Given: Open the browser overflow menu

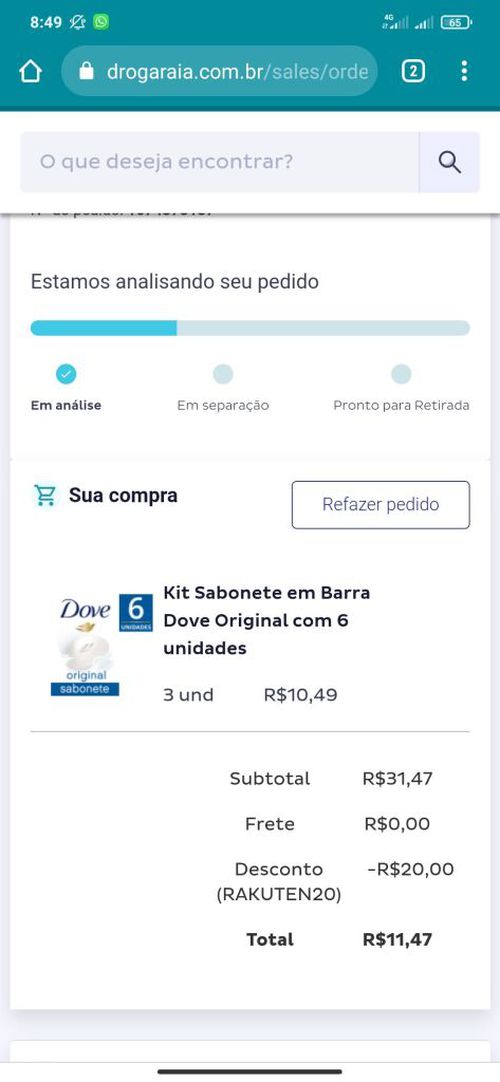Looking at the screenshot, I should tap(464, 71).
